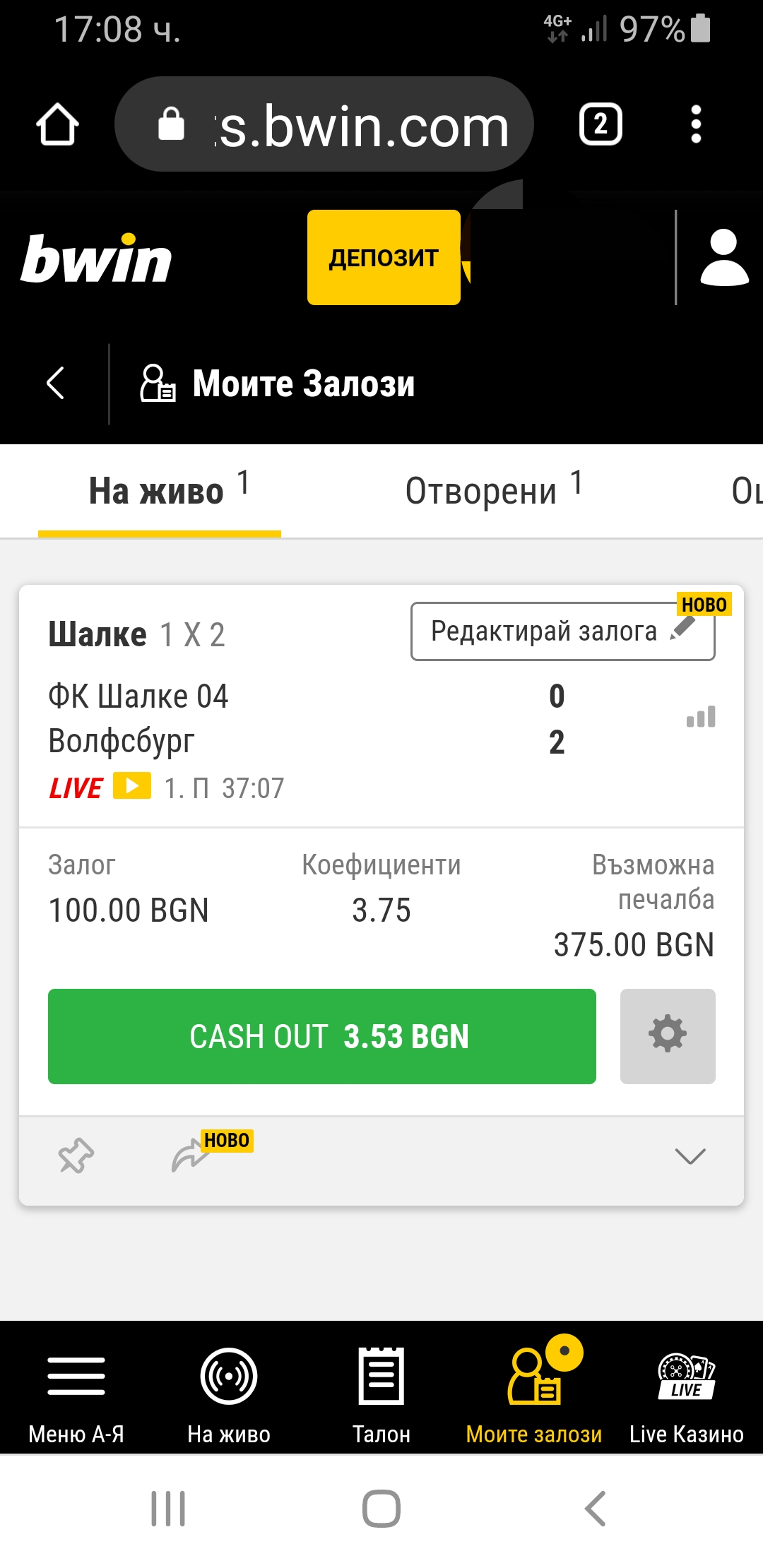The width and height of the screenshot is (763, 1568).
Task: Open cash out settings gear
Action: (668, 1036)
